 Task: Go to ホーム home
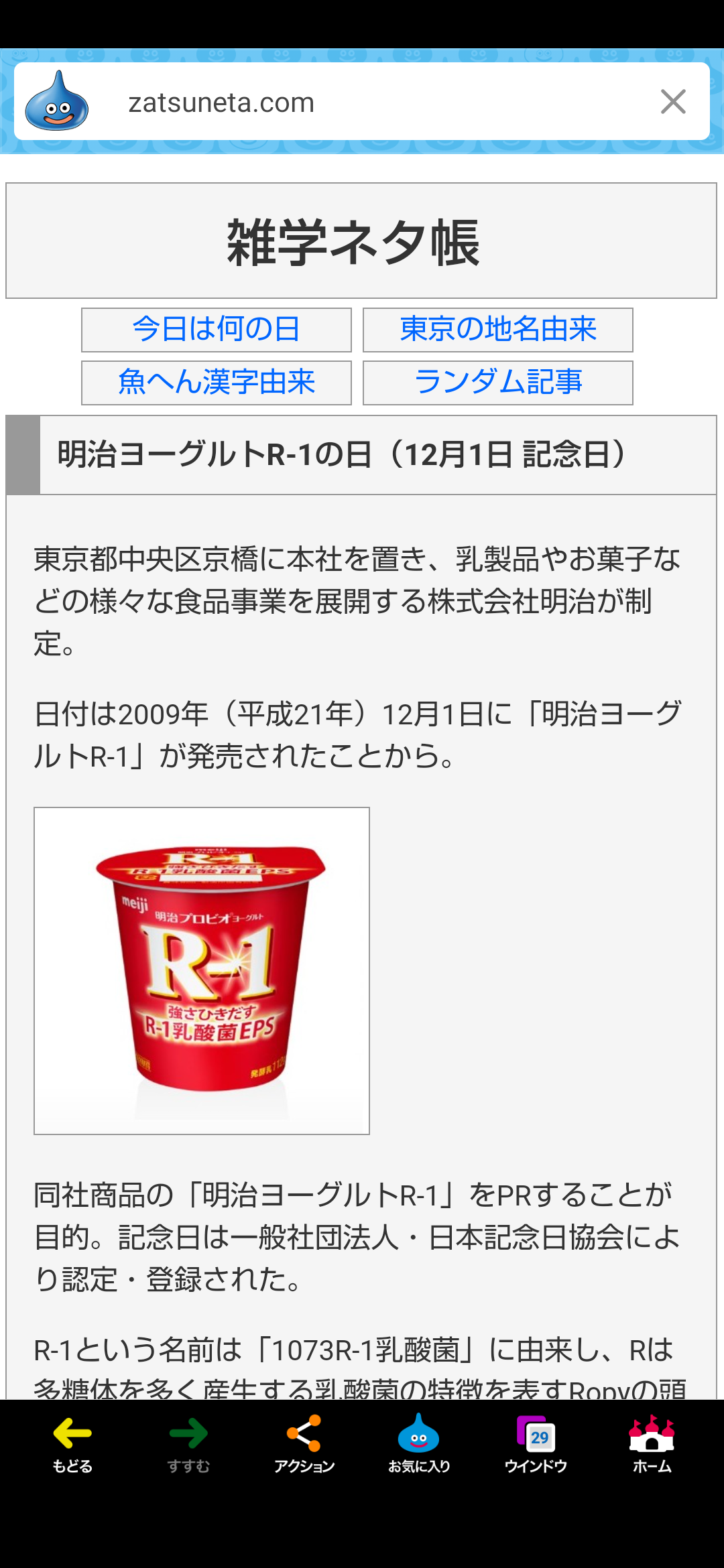coord(652,1444)
